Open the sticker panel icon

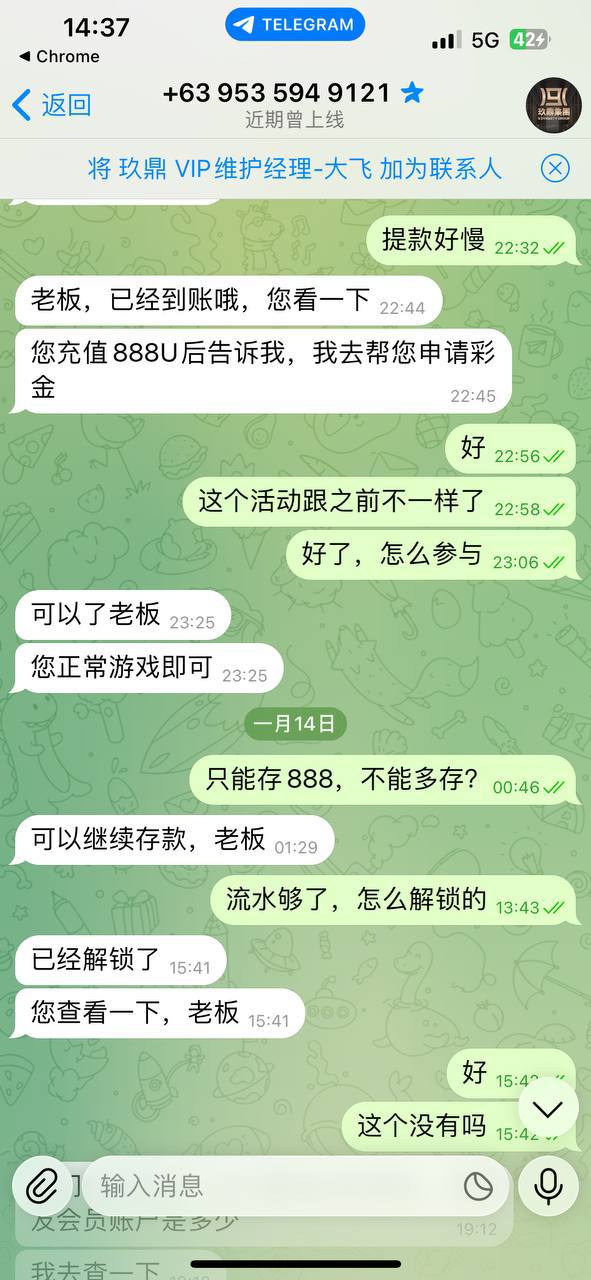[x=479, y=1186]
